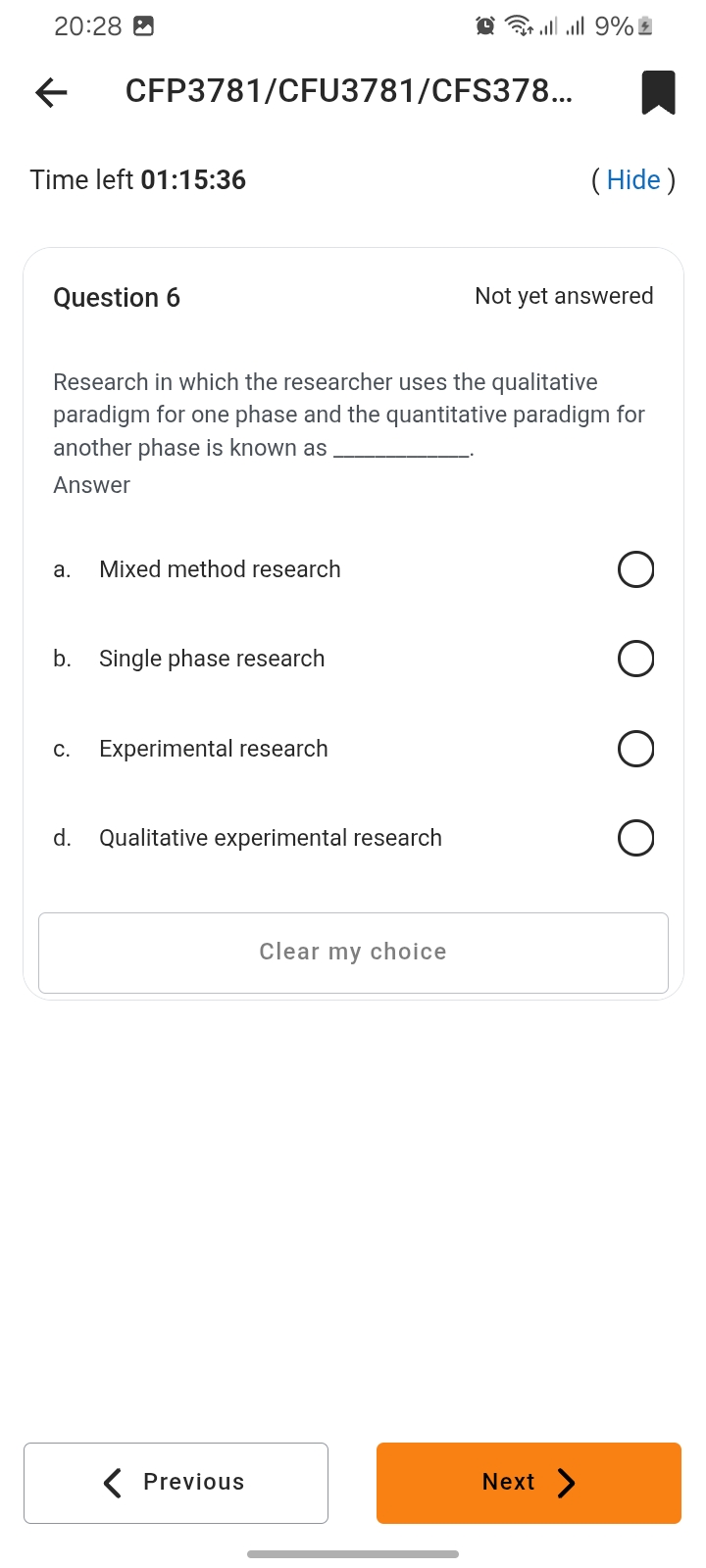The image size is (706, 1568).
Task: Tap the CFP3781 quiz title
Action: 348,92
